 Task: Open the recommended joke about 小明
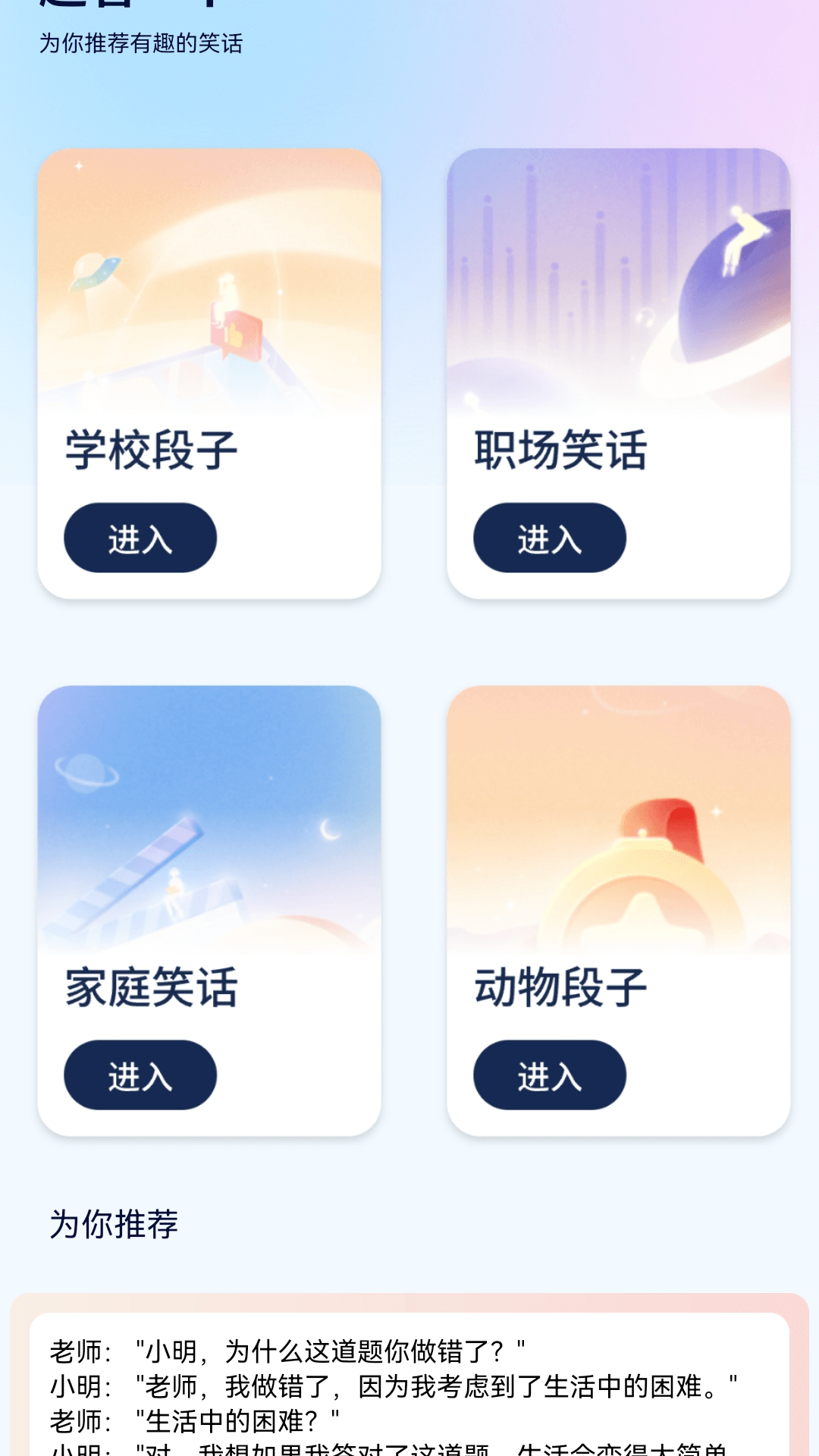409,1403
